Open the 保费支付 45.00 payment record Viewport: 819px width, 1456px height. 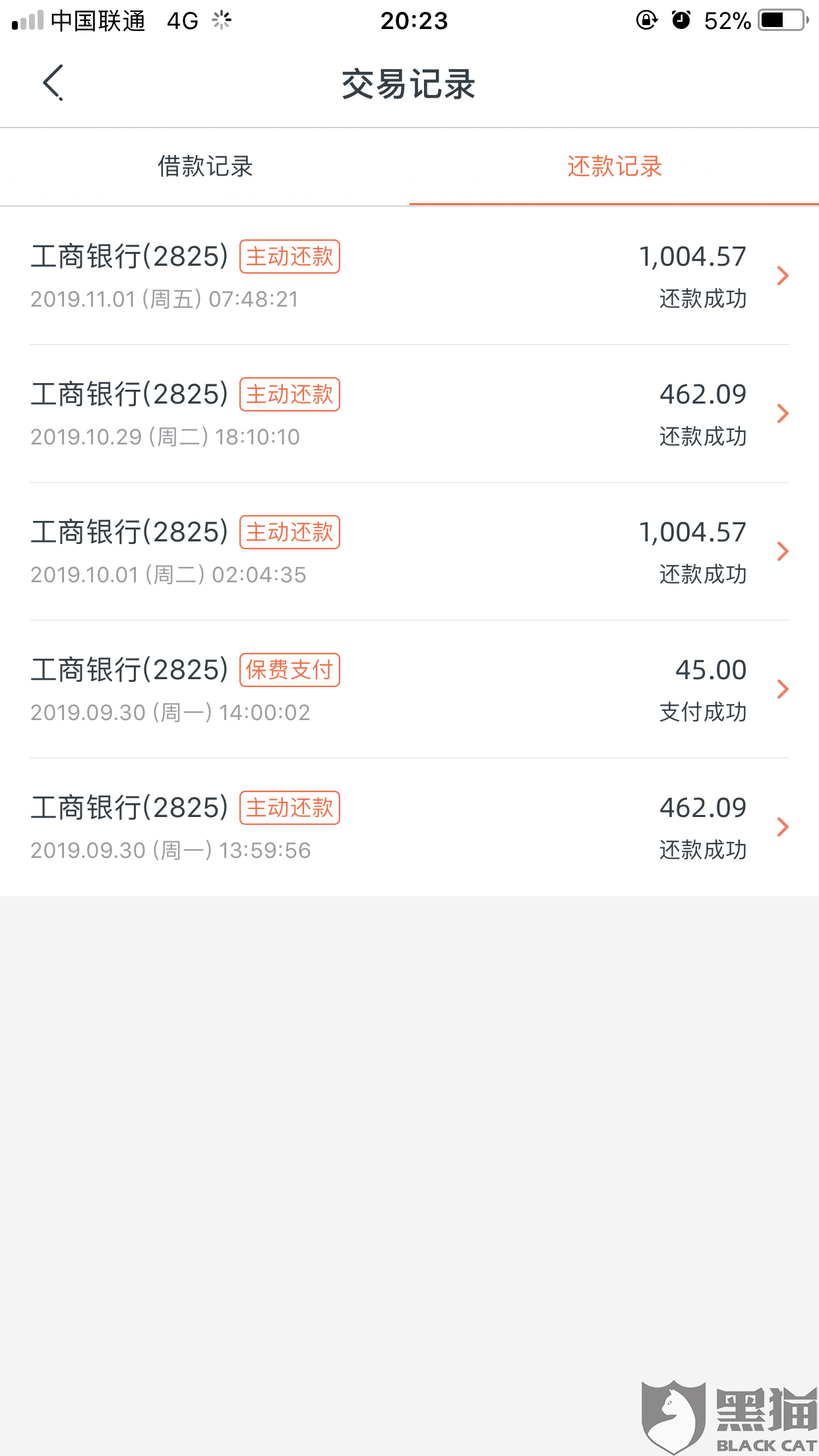(409, 690)
